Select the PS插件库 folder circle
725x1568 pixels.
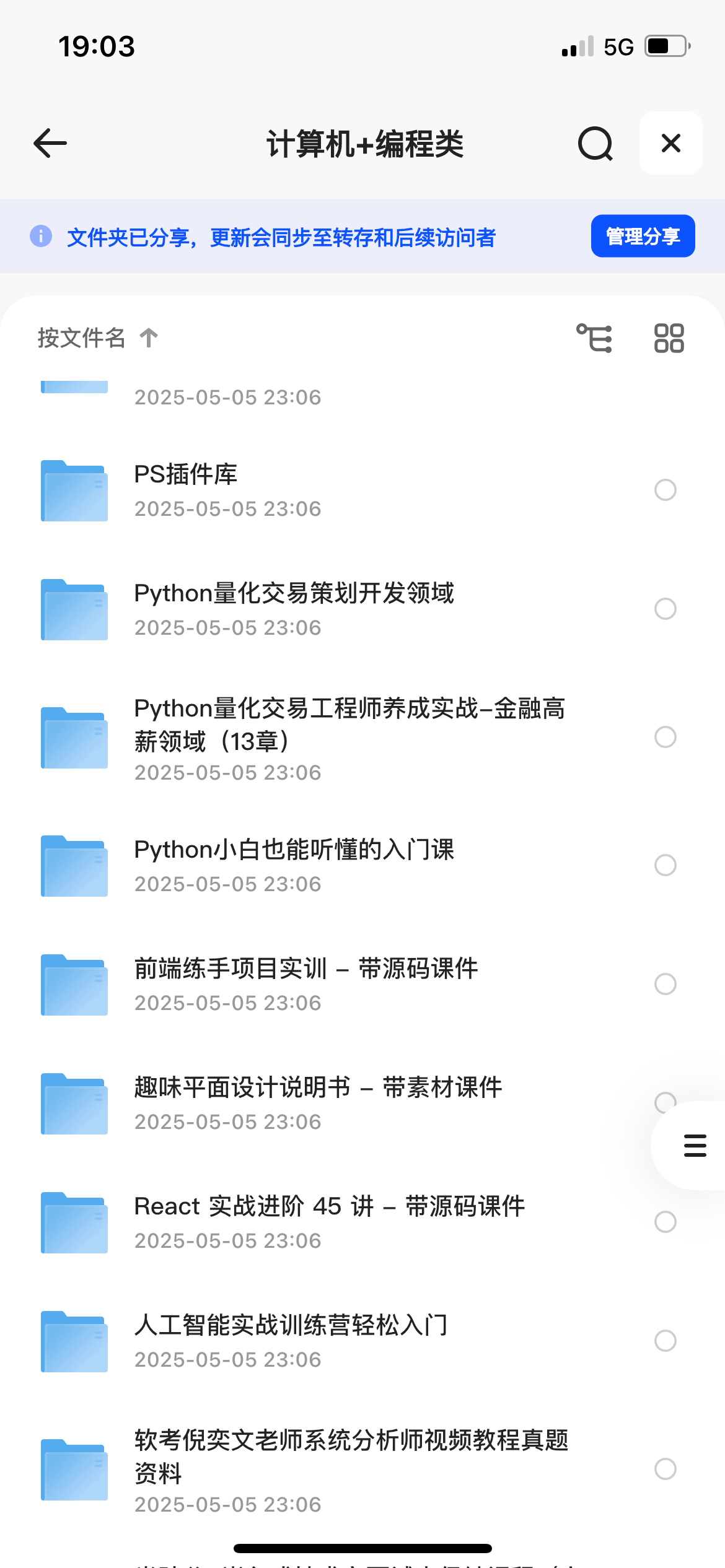click(x=665, y=490)
